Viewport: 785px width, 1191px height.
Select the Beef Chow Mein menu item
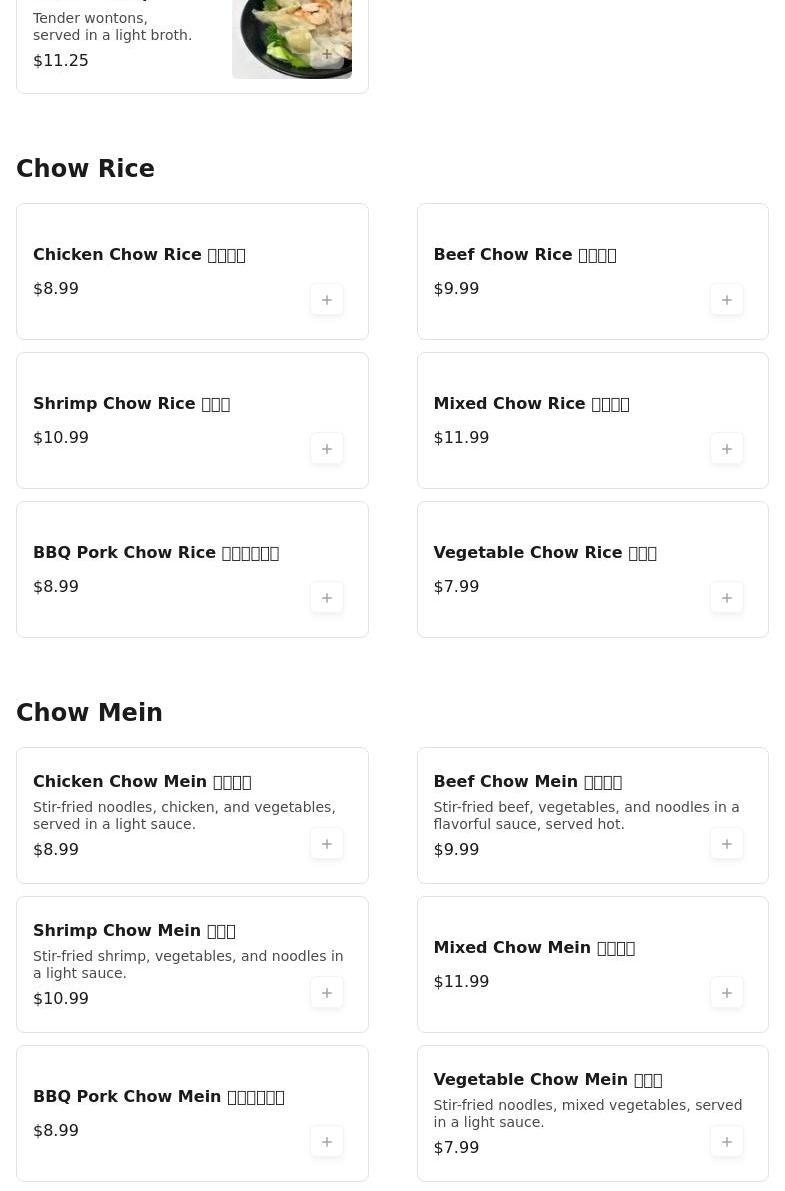click(527, 781)
